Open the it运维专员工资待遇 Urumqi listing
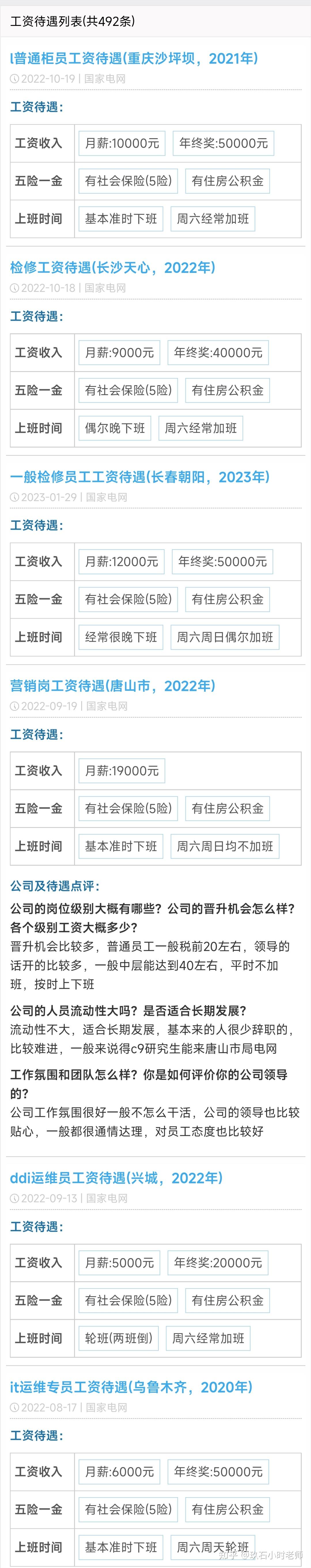This screenshot has height=1568, width=311. point(131,1387)
